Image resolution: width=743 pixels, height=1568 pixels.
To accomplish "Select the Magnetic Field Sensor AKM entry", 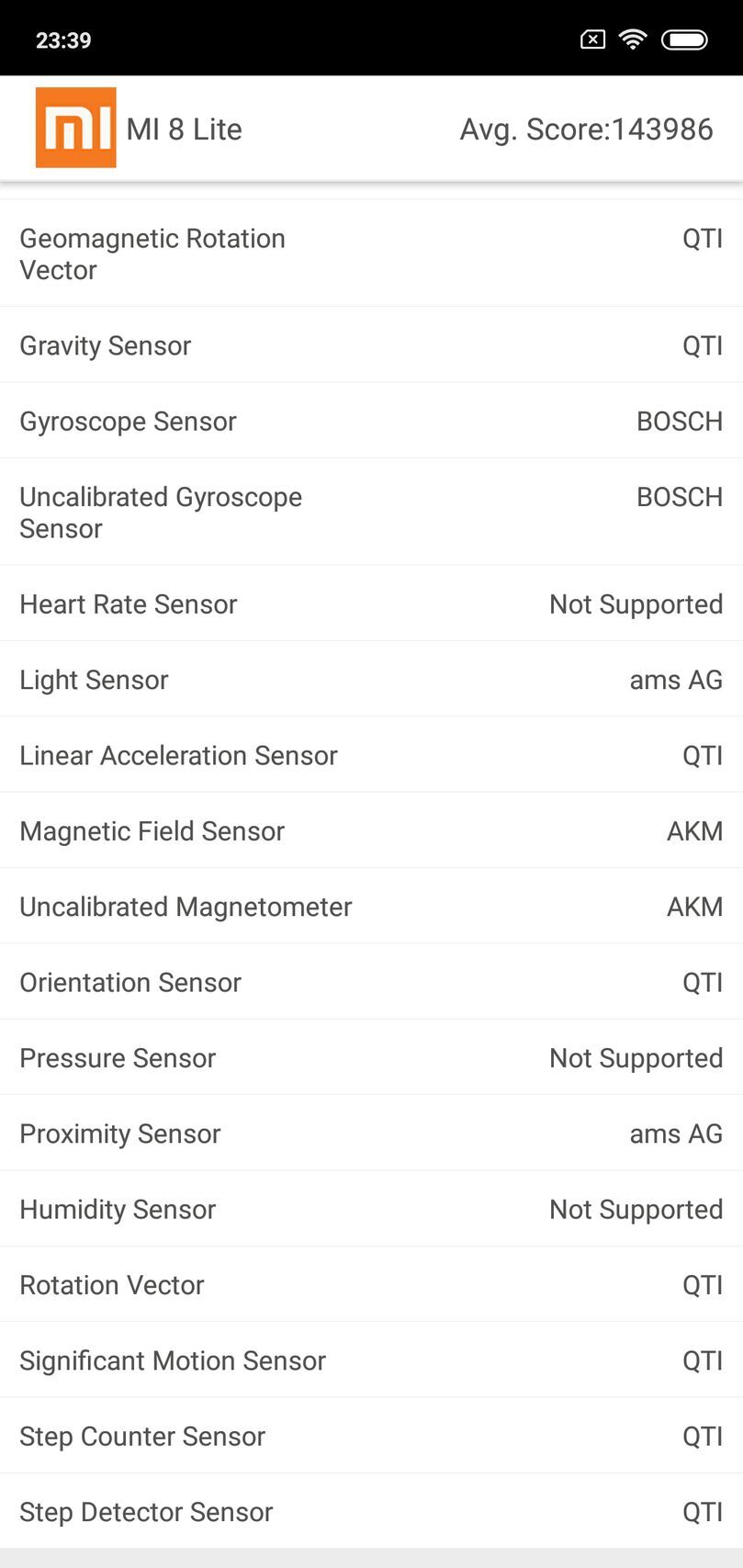I will [x=367, y=830].
